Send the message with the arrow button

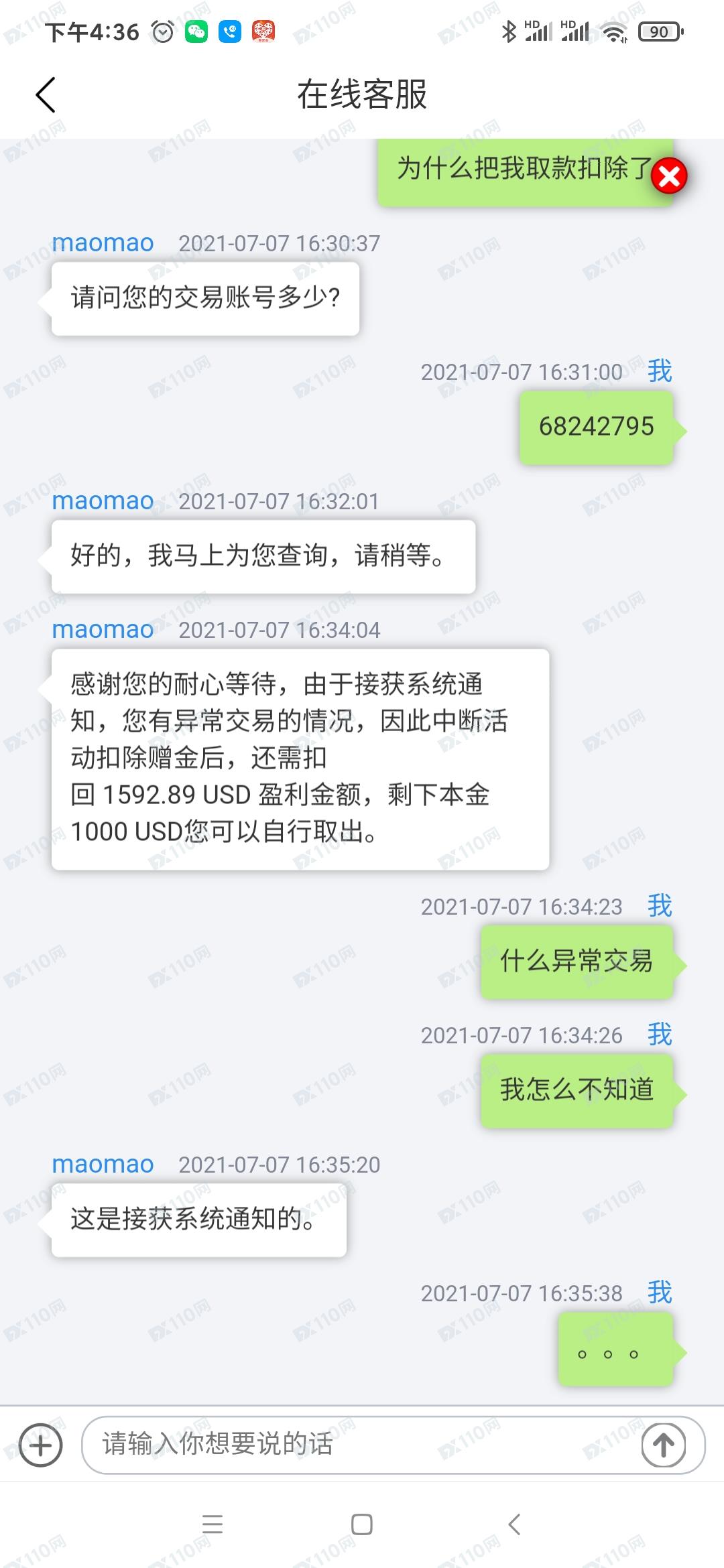point(663,1445)
